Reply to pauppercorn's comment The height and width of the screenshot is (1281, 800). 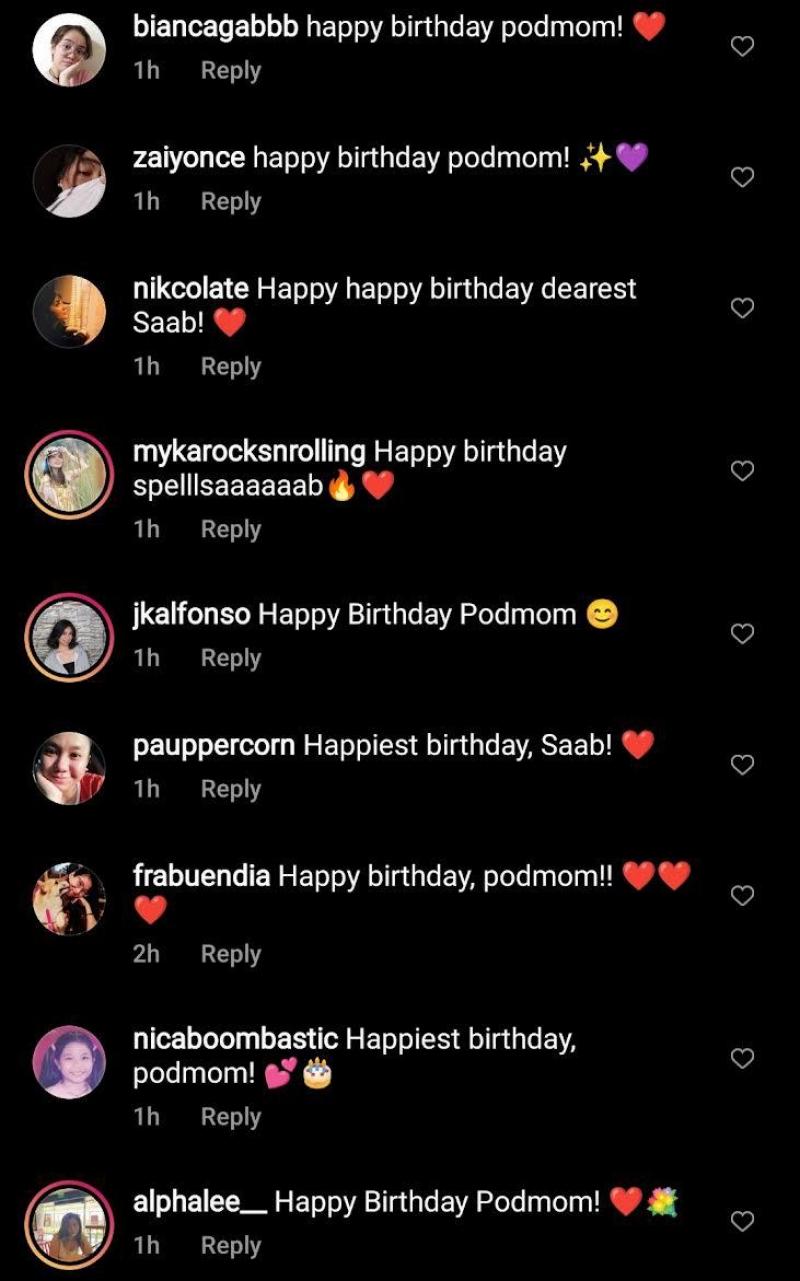point(230,789)
